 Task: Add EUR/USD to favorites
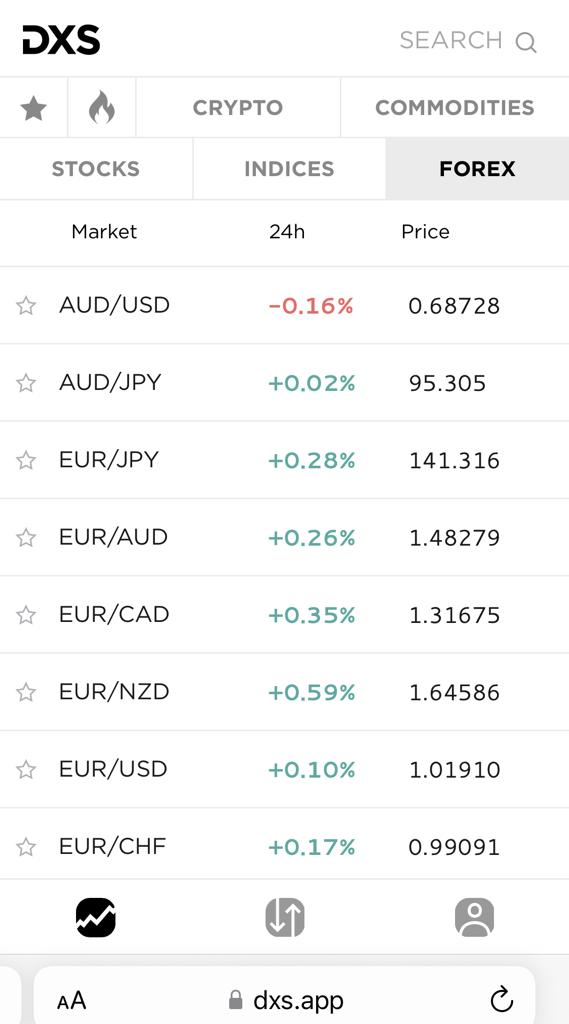click(x=26, y=769)
